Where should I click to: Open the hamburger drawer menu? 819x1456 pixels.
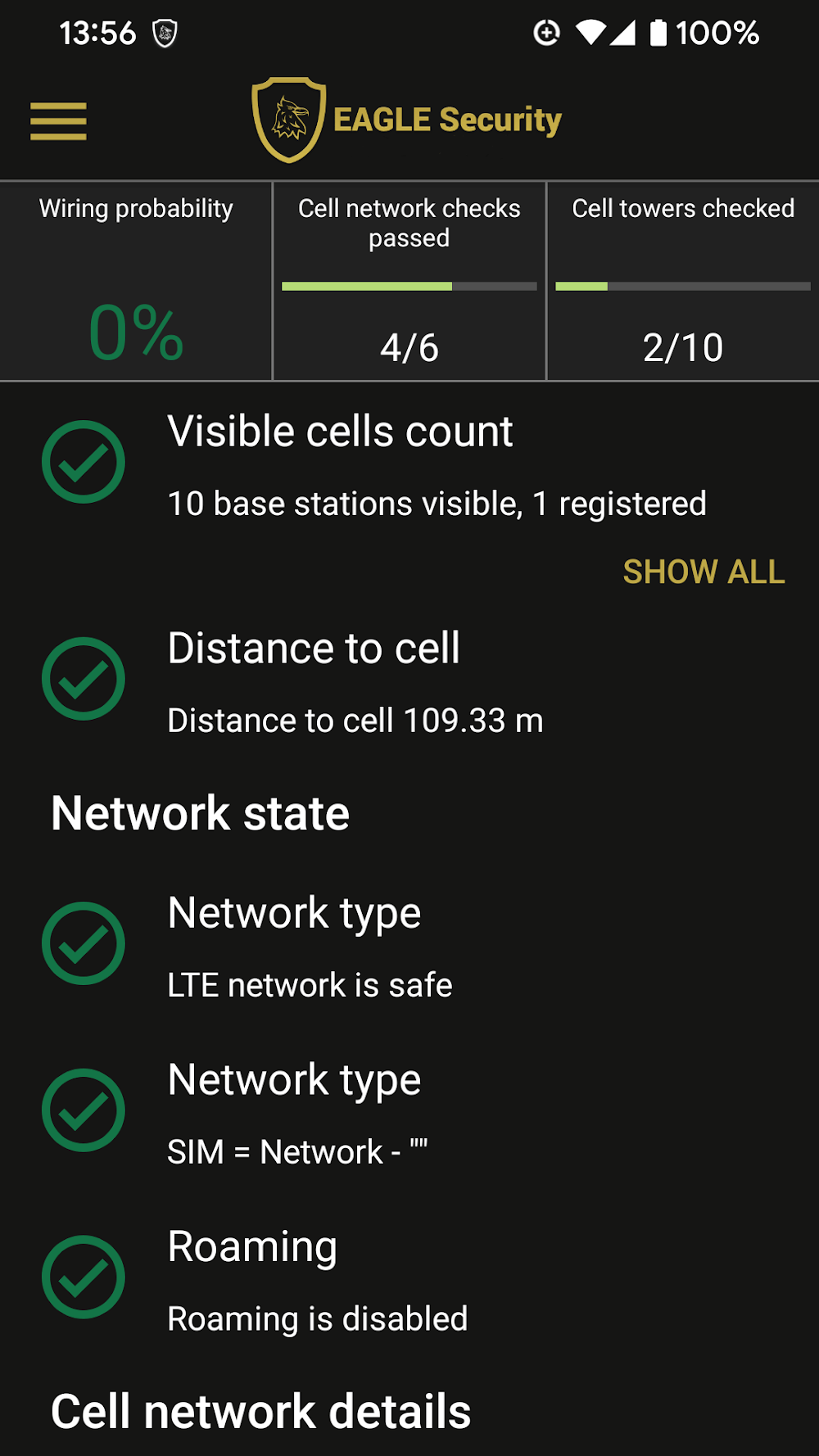click(58, 121)
